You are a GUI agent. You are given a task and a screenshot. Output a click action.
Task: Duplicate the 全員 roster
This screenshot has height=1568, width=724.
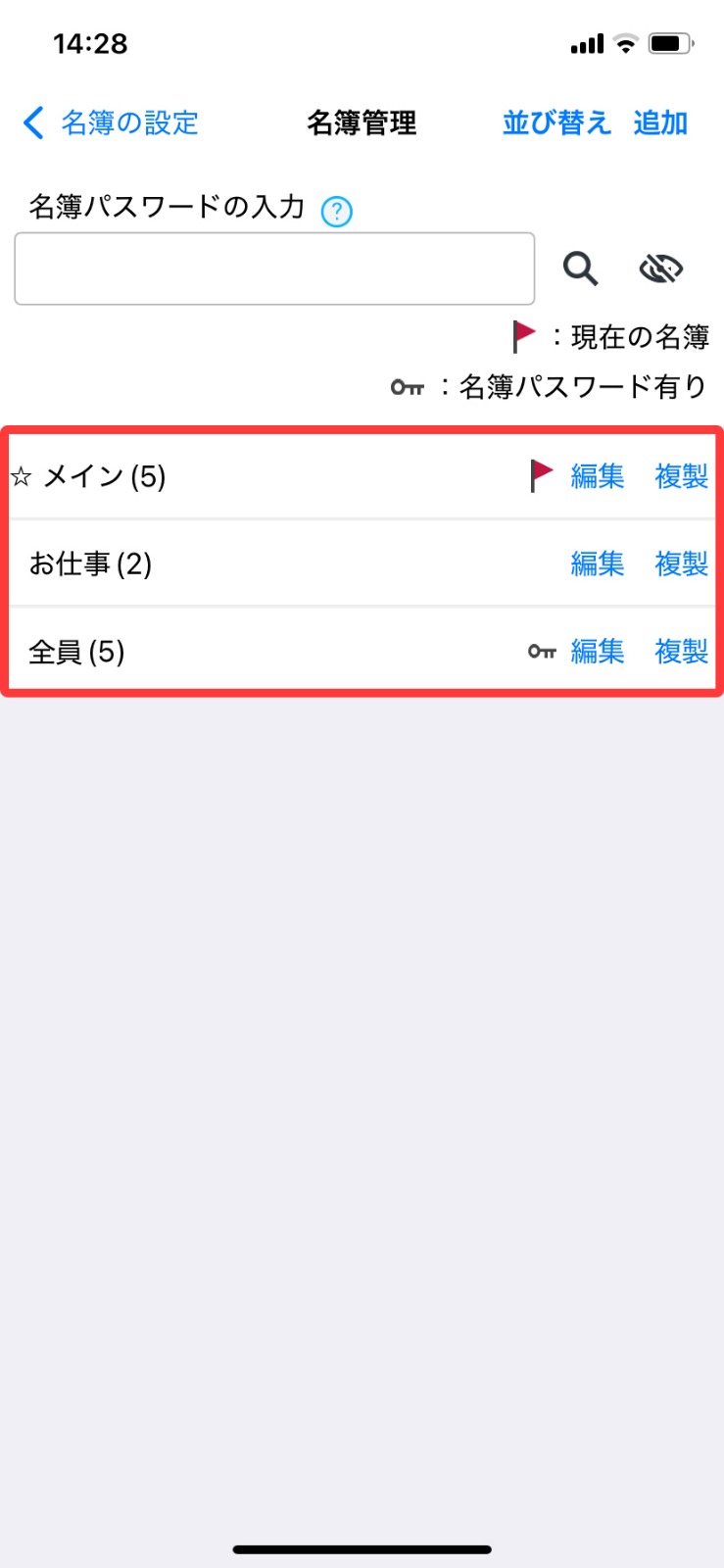[x=682, y=652]
